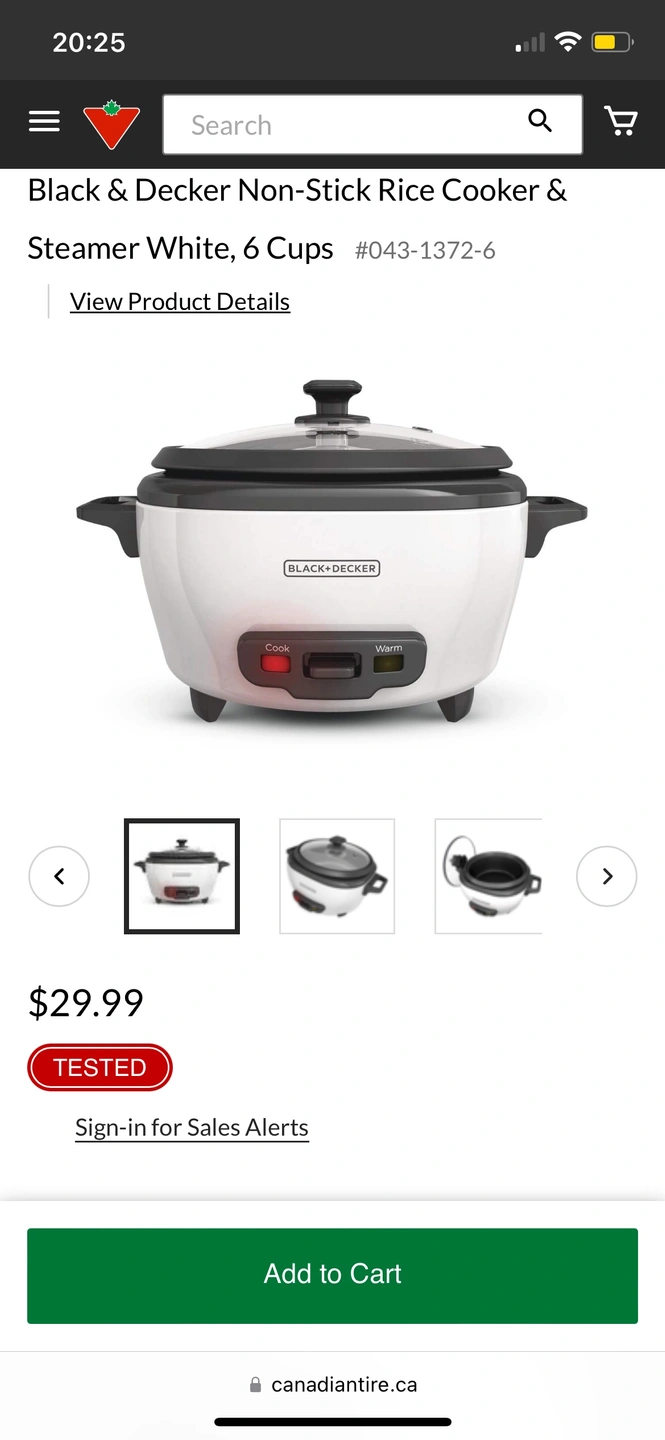The image size is (665, 1440).
Task: Go to Canadian Tire home via logo
Action: coord(111,124)
